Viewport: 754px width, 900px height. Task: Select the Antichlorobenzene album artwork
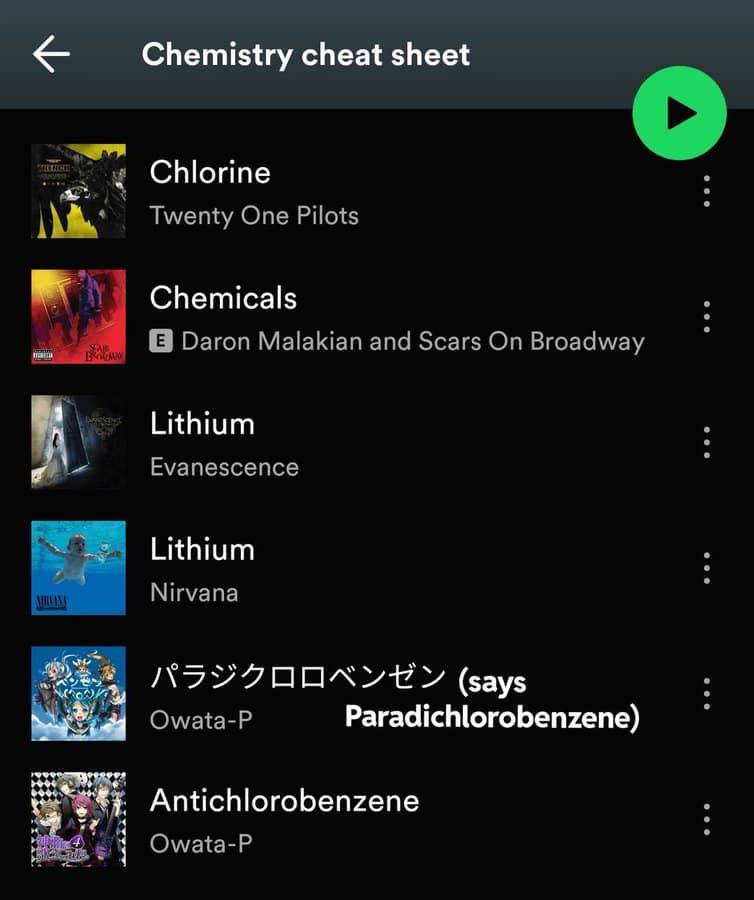78,820
